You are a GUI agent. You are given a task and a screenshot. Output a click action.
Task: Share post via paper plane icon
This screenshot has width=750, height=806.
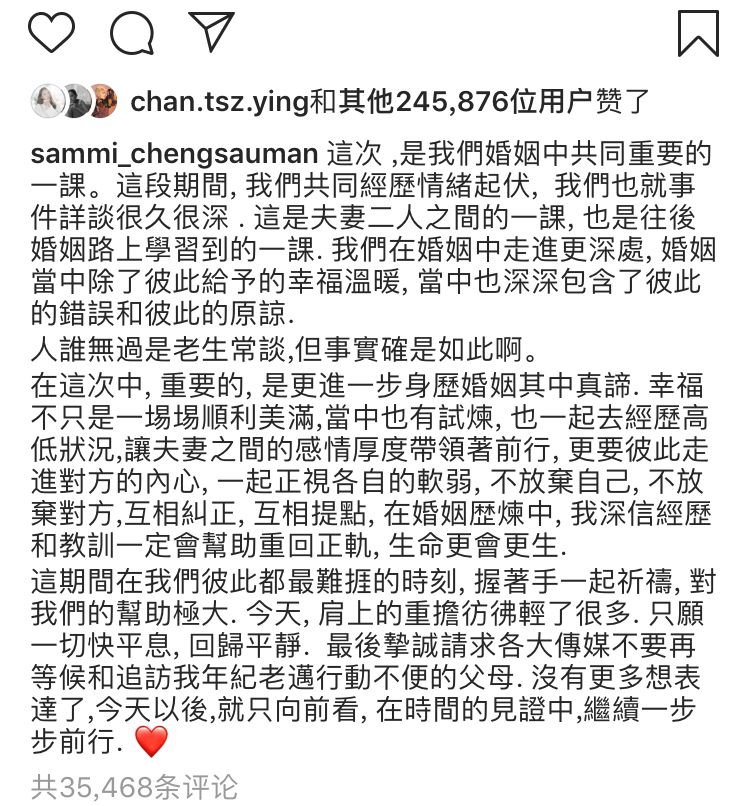point(211,31)
